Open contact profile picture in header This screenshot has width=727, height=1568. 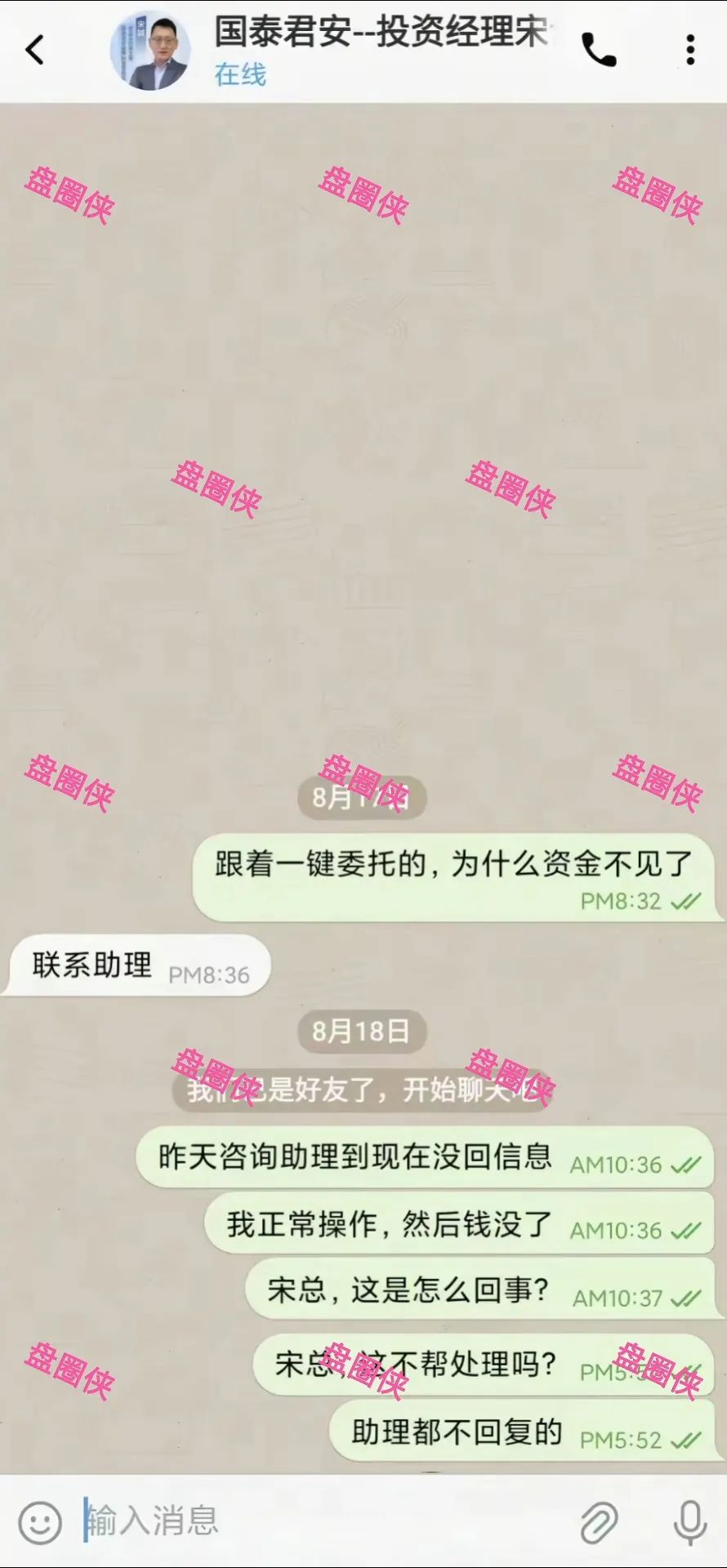tap(150, 51)
